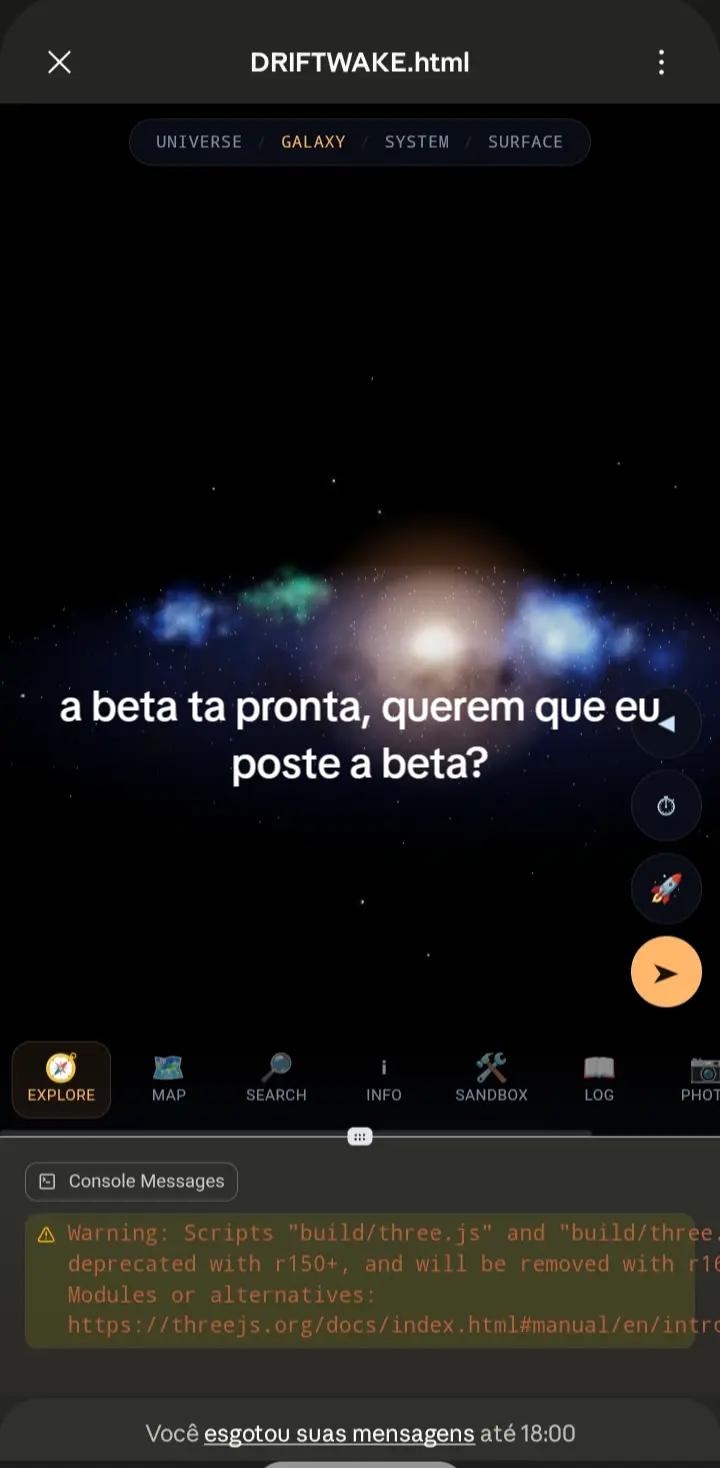Tap the rocket round button
The image size is (720, 1468).
[666, 888]
